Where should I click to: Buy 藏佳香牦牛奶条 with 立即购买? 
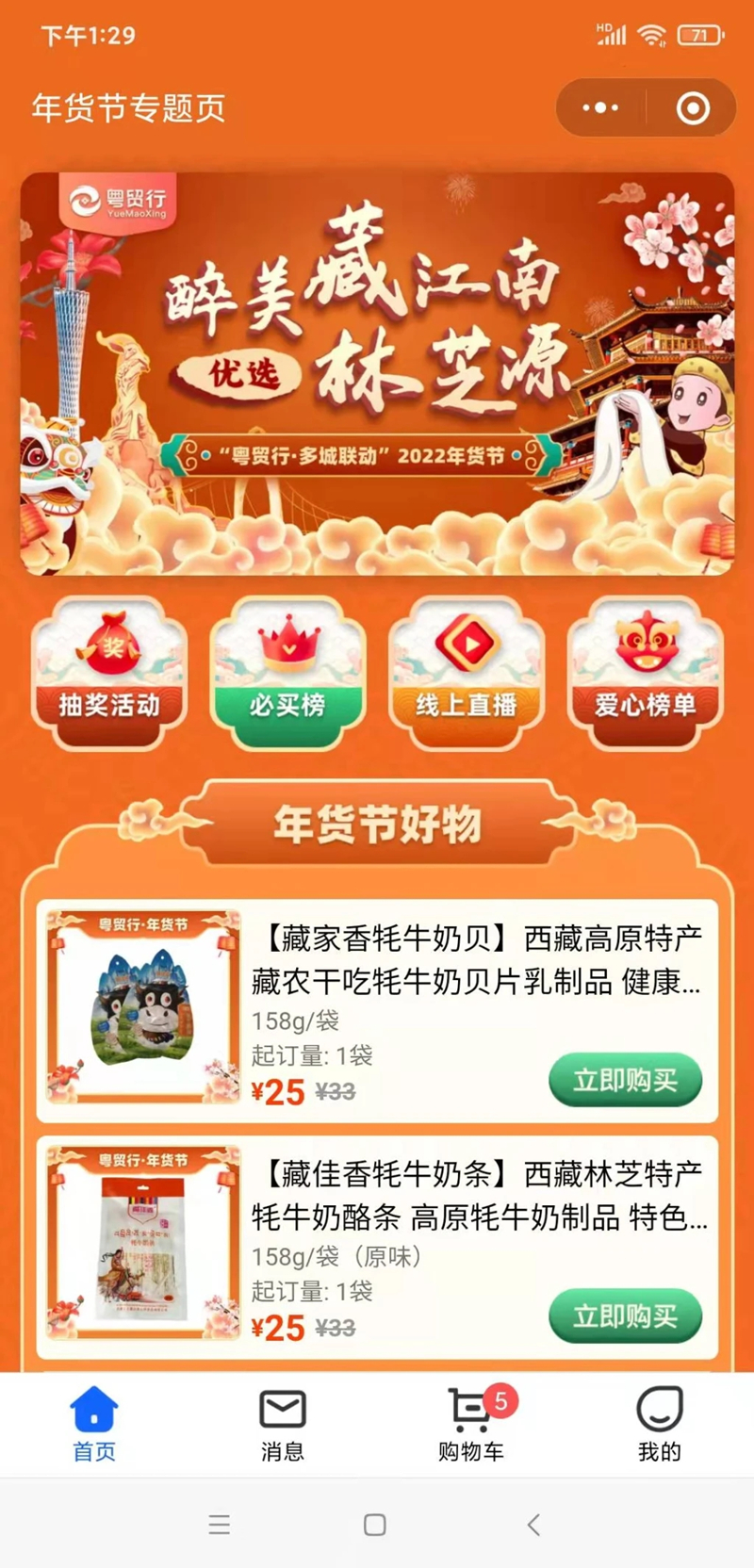pos(625,1315)
